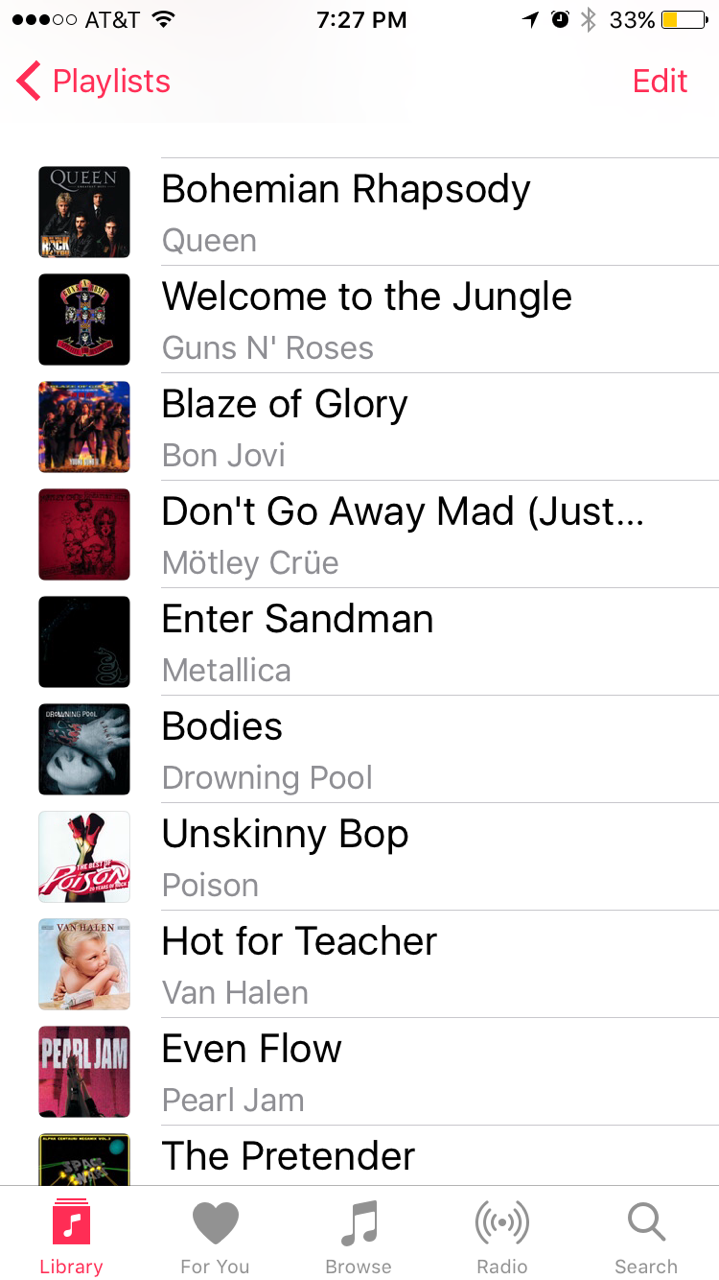Select Even Flow by Pearl Jam
The height and width of the screenshot is (1280, 719).
(x=360, y=1072)
